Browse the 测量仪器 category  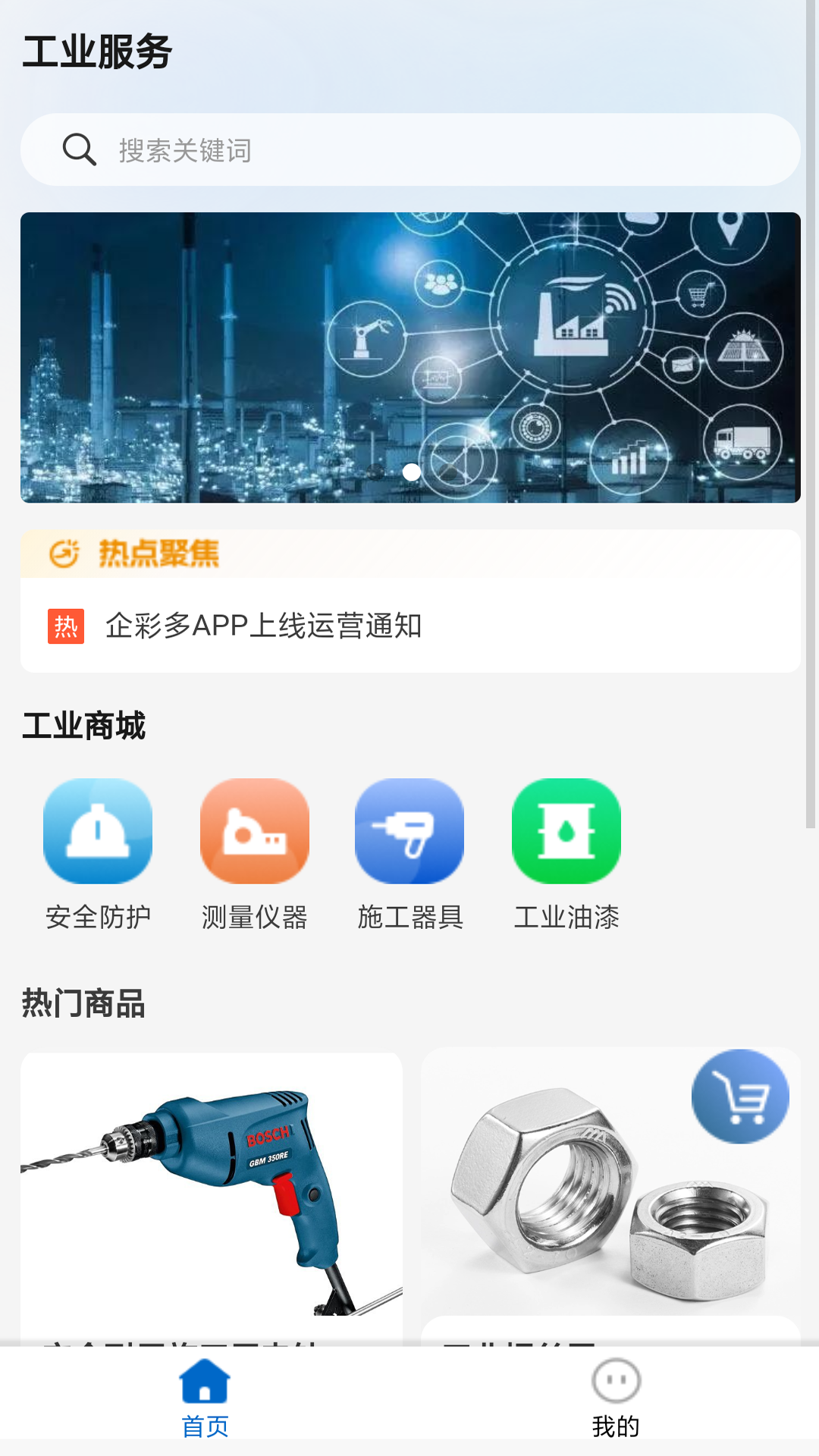(255, 853)
